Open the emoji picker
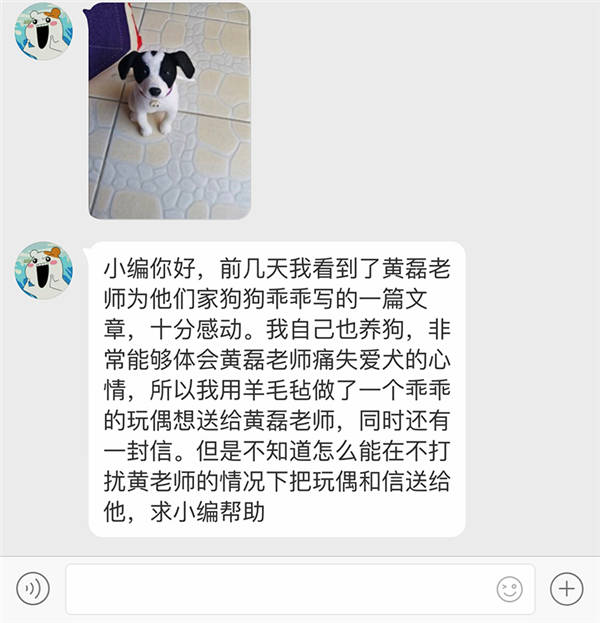The width and height of the screenshot is (600, 623). pos(510,589)
